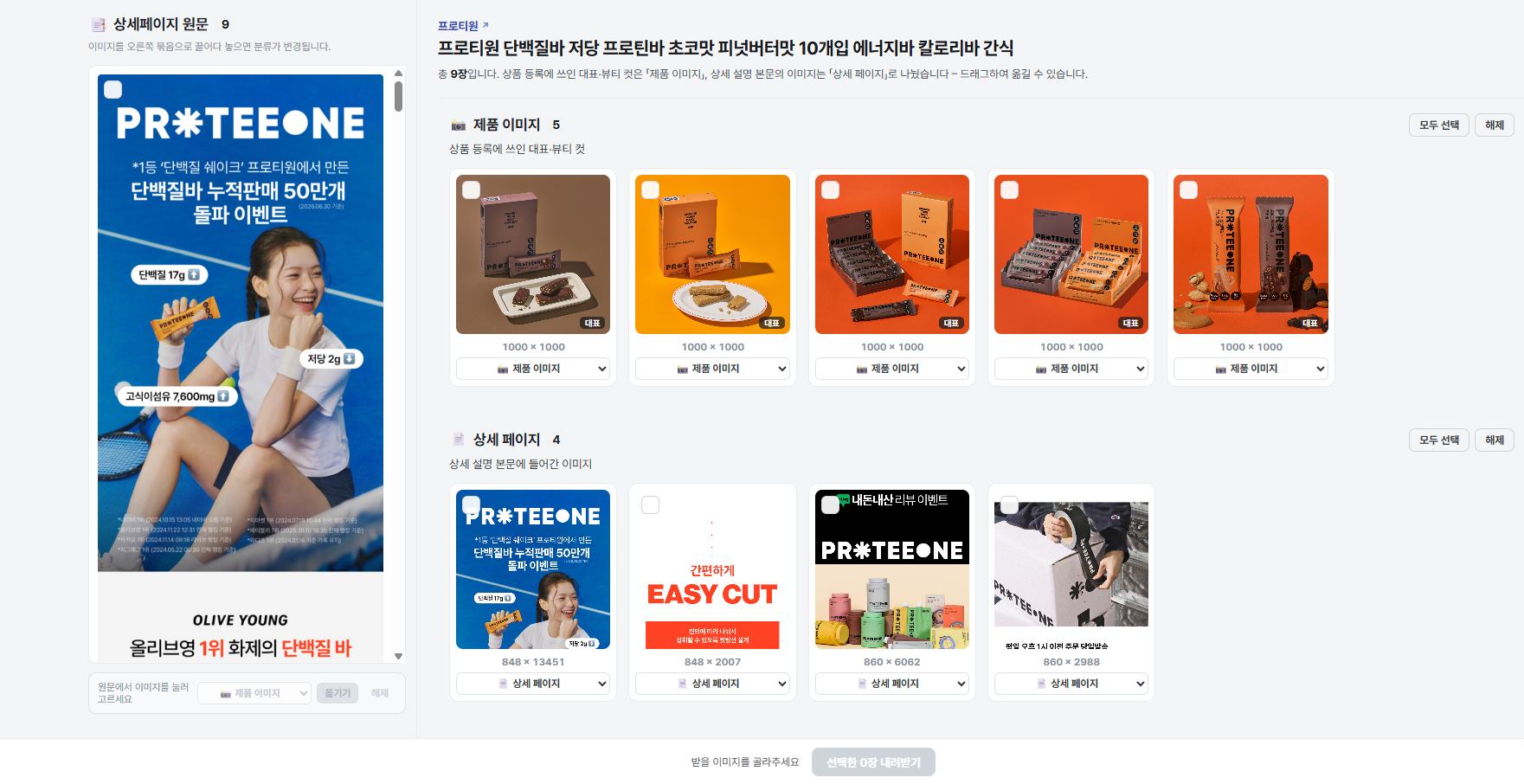Download the selected images button
This screenshot has width=1524, height=784.
[x=873, y=762]
